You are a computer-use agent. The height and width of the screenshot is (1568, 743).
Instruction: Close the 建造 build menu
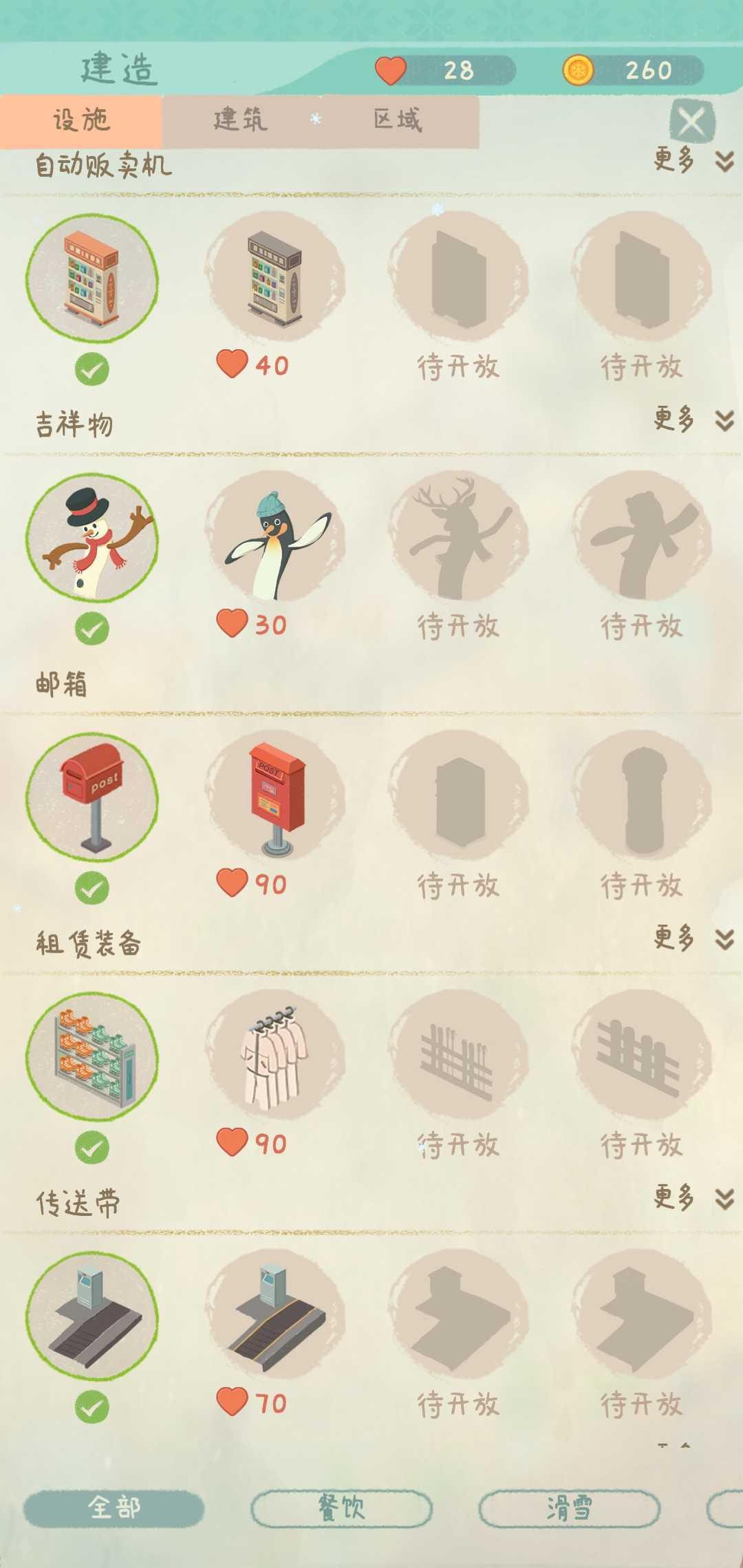(x=691, y=122)
